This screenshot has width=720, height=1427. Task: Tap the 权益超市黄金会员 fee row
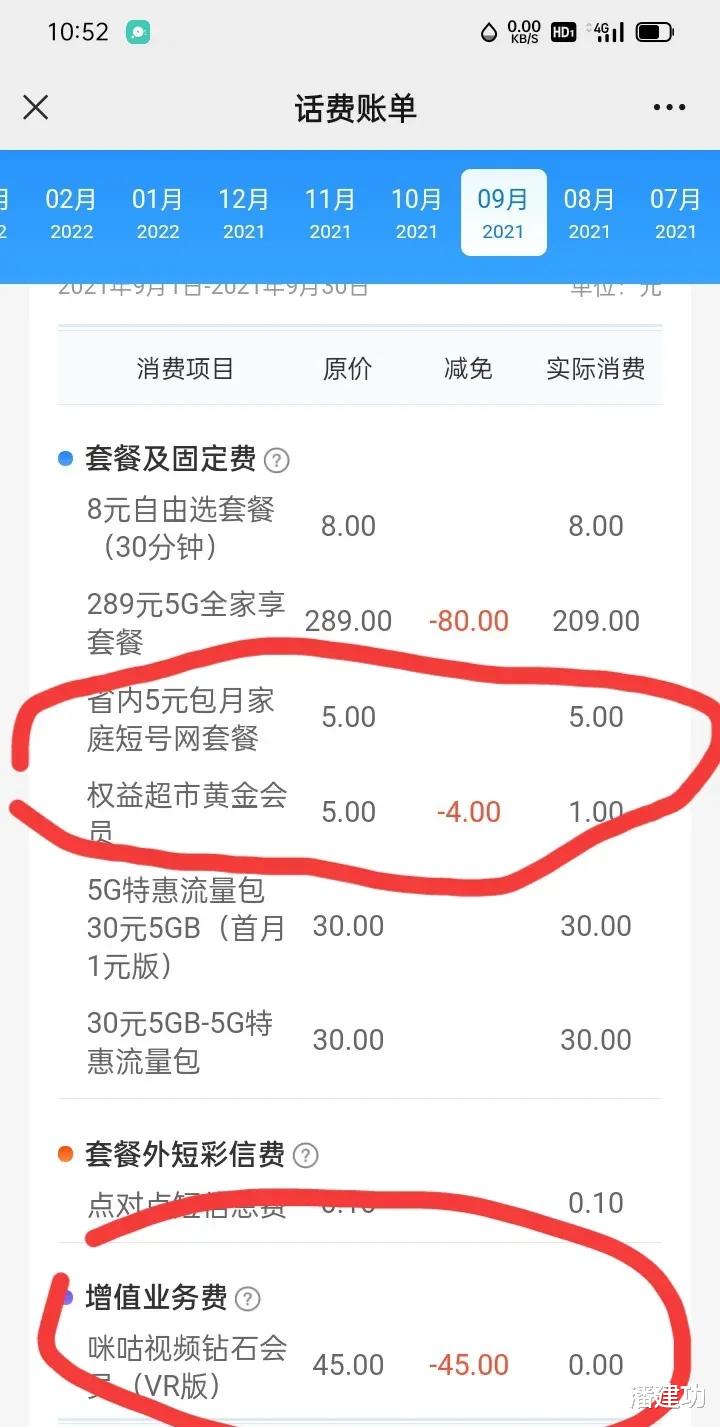[x=350, y=811]
